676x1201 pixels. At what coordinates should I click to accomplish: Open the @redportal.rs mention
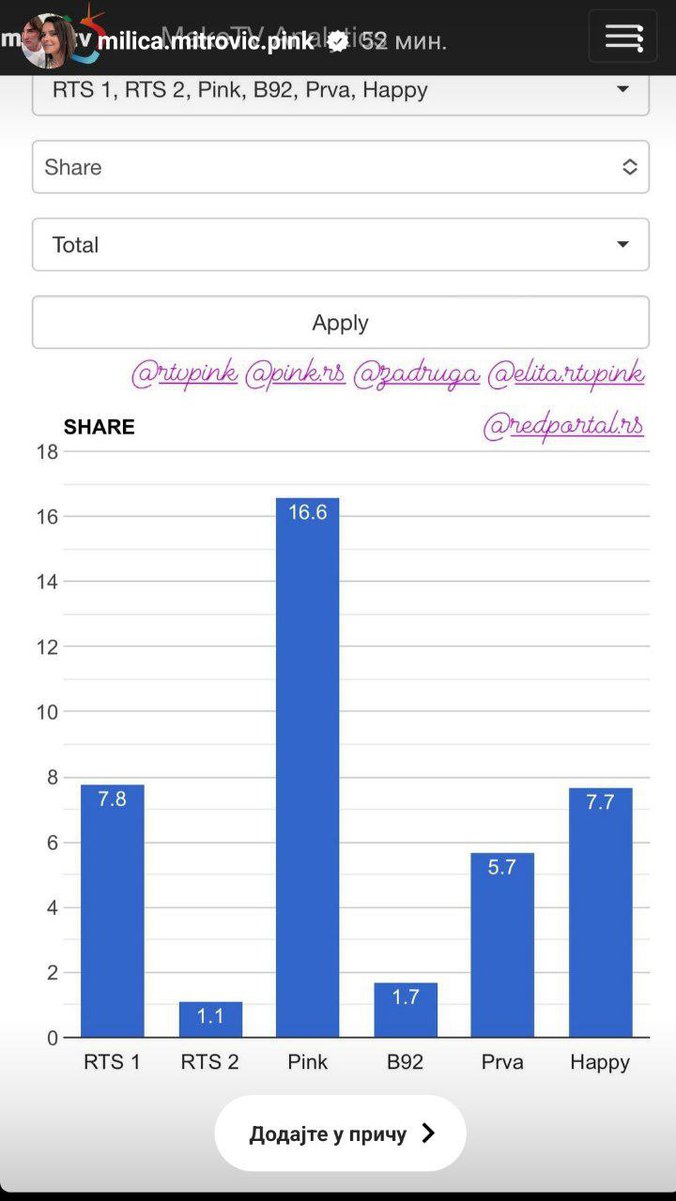pyautogui.click(x=563, y=426)
